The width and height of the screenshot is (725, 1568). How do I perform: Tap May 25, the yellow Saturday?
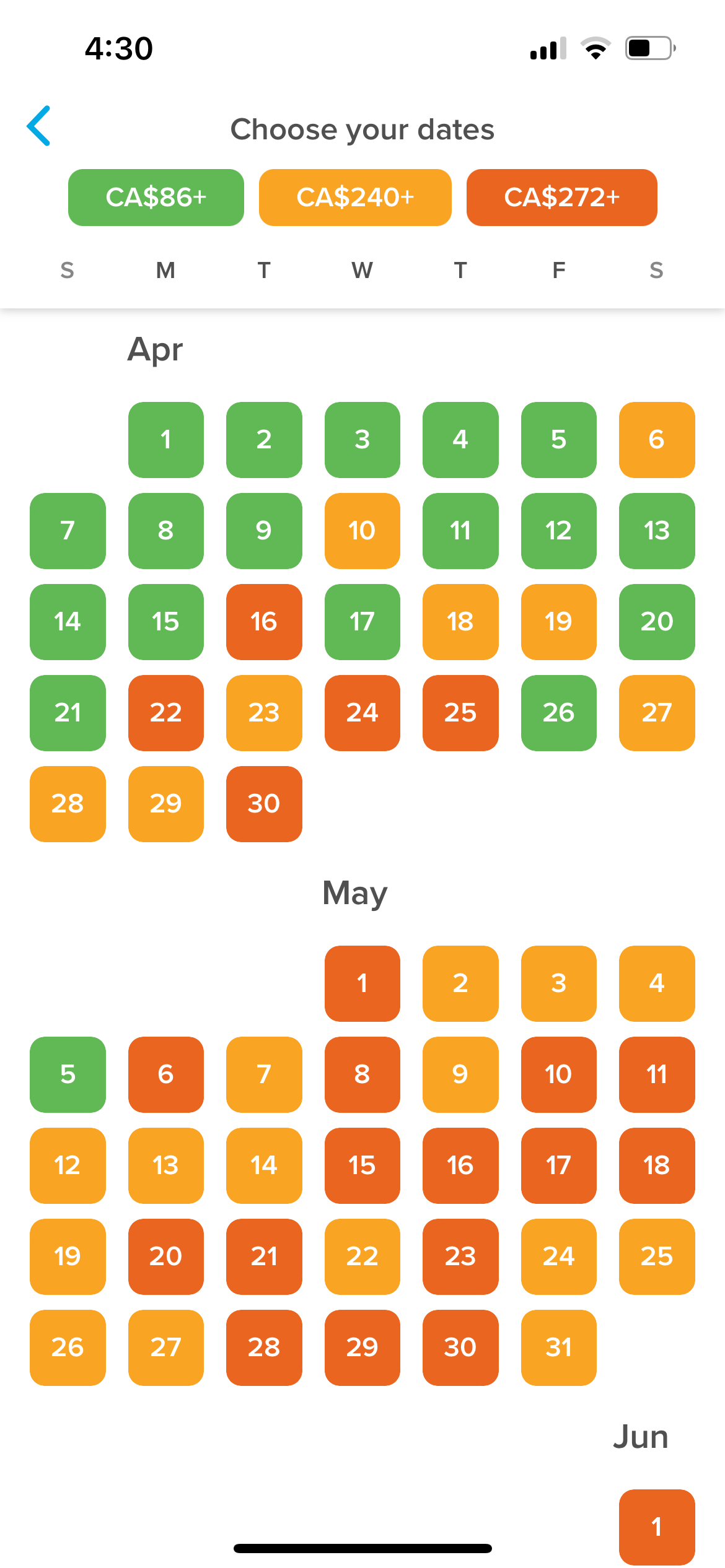click(656, 1257)
